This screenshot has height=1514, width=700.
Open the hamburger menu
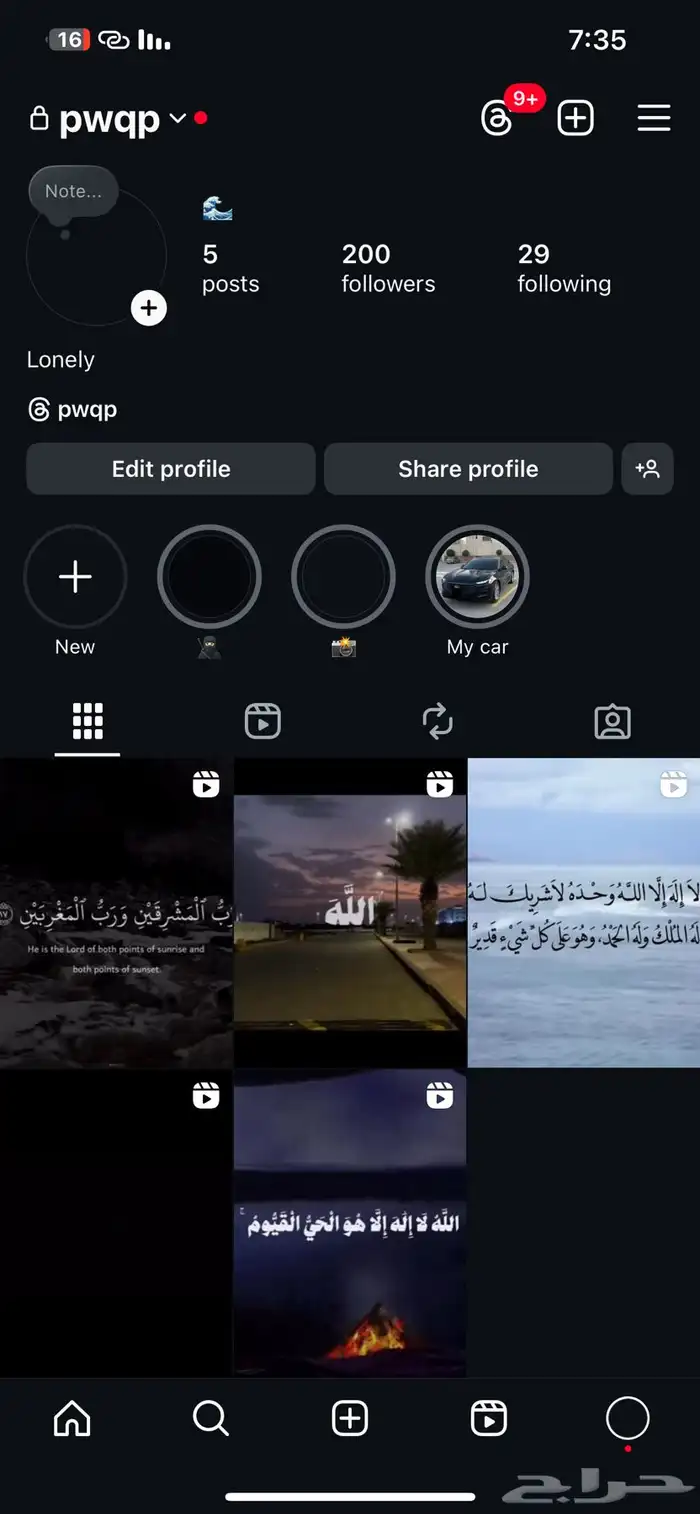pyautogui.click(x=654, y=118)
